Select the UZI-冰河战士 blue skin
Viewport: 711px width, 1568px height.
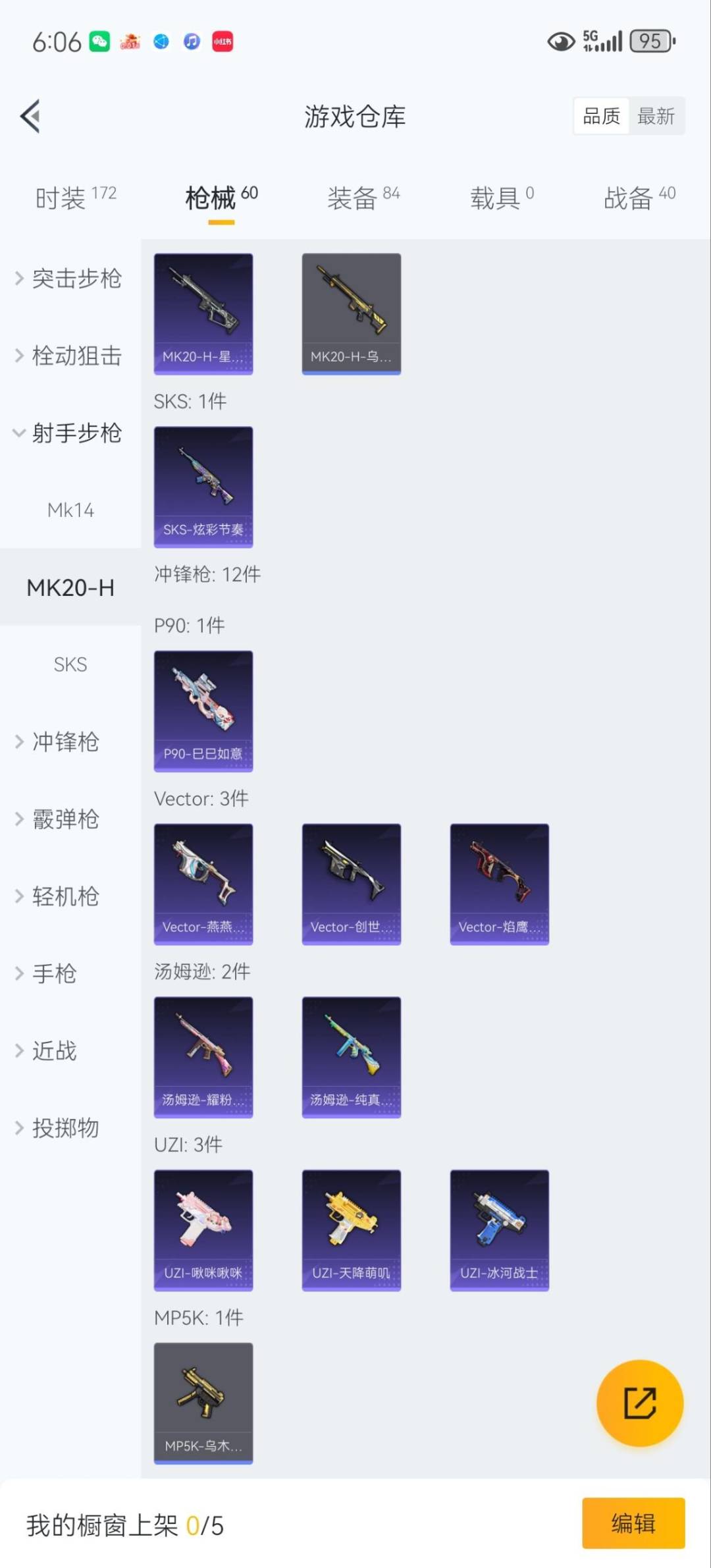tap(499, 1230)
